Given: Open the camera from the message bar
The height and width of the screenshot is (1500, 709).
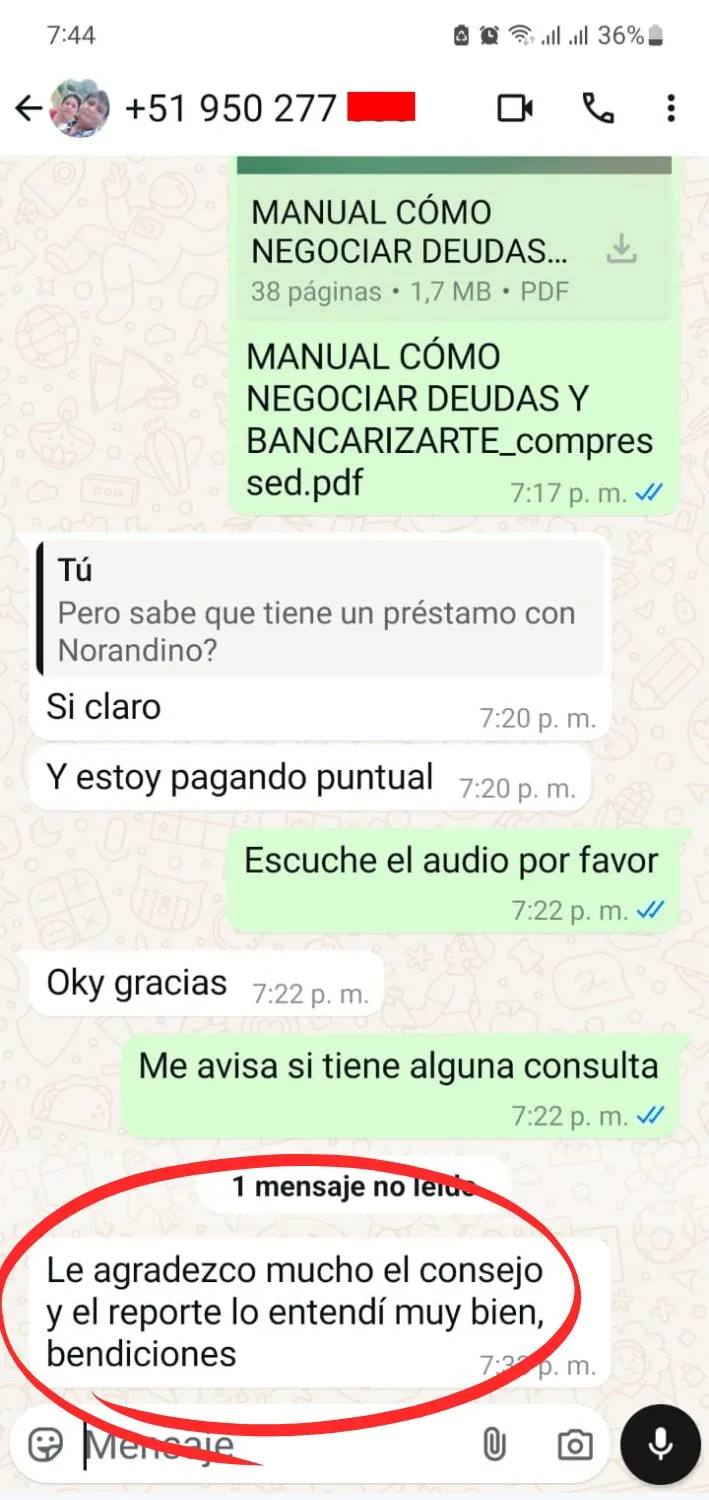Looking at the screenshot, I should tap(574, 1444).
